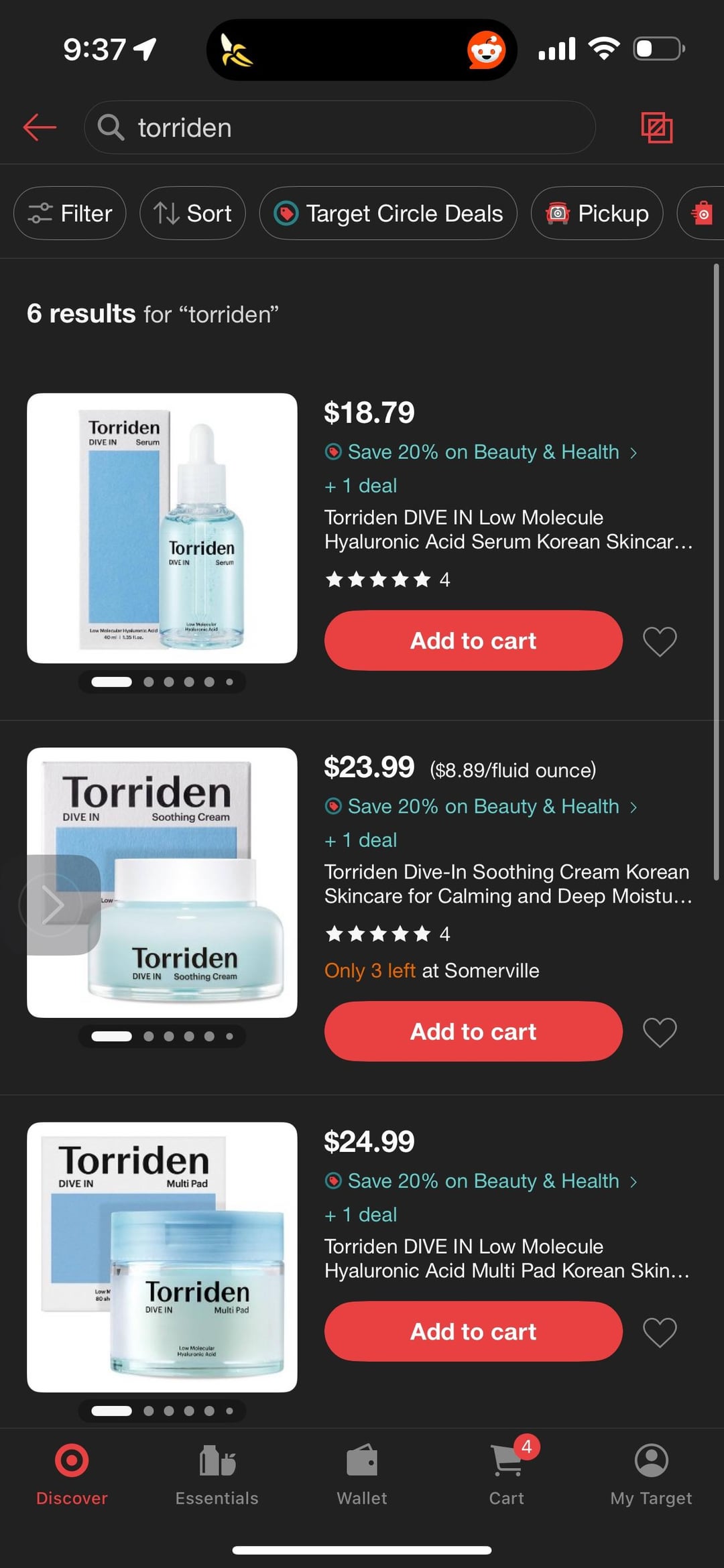Open the Filter options
This screenshot has height=1568, width=724.
70,213
